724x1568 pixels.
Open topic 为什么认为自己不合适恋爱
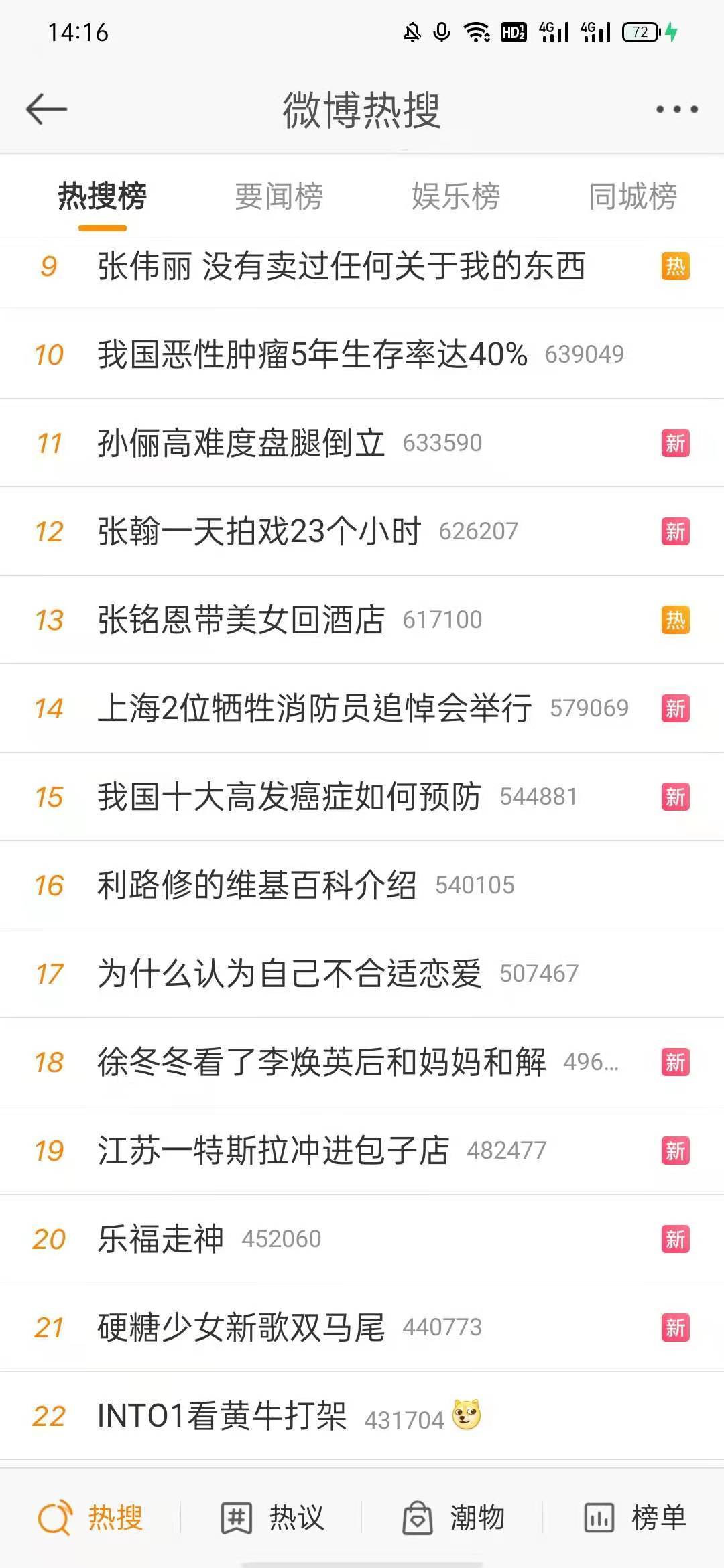pos(290,974)
